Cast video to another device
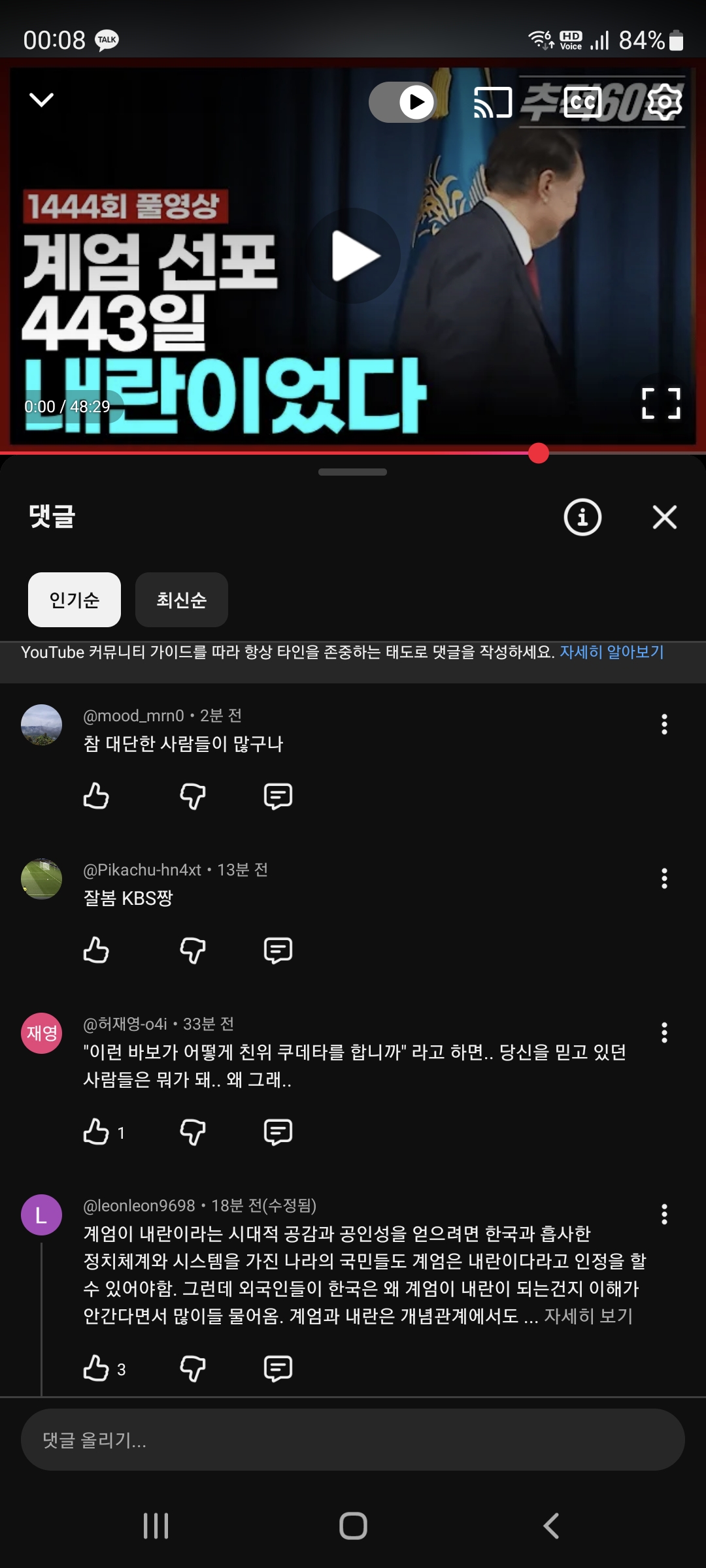Viewport: 706px width, 1568px height. point(492,103)
